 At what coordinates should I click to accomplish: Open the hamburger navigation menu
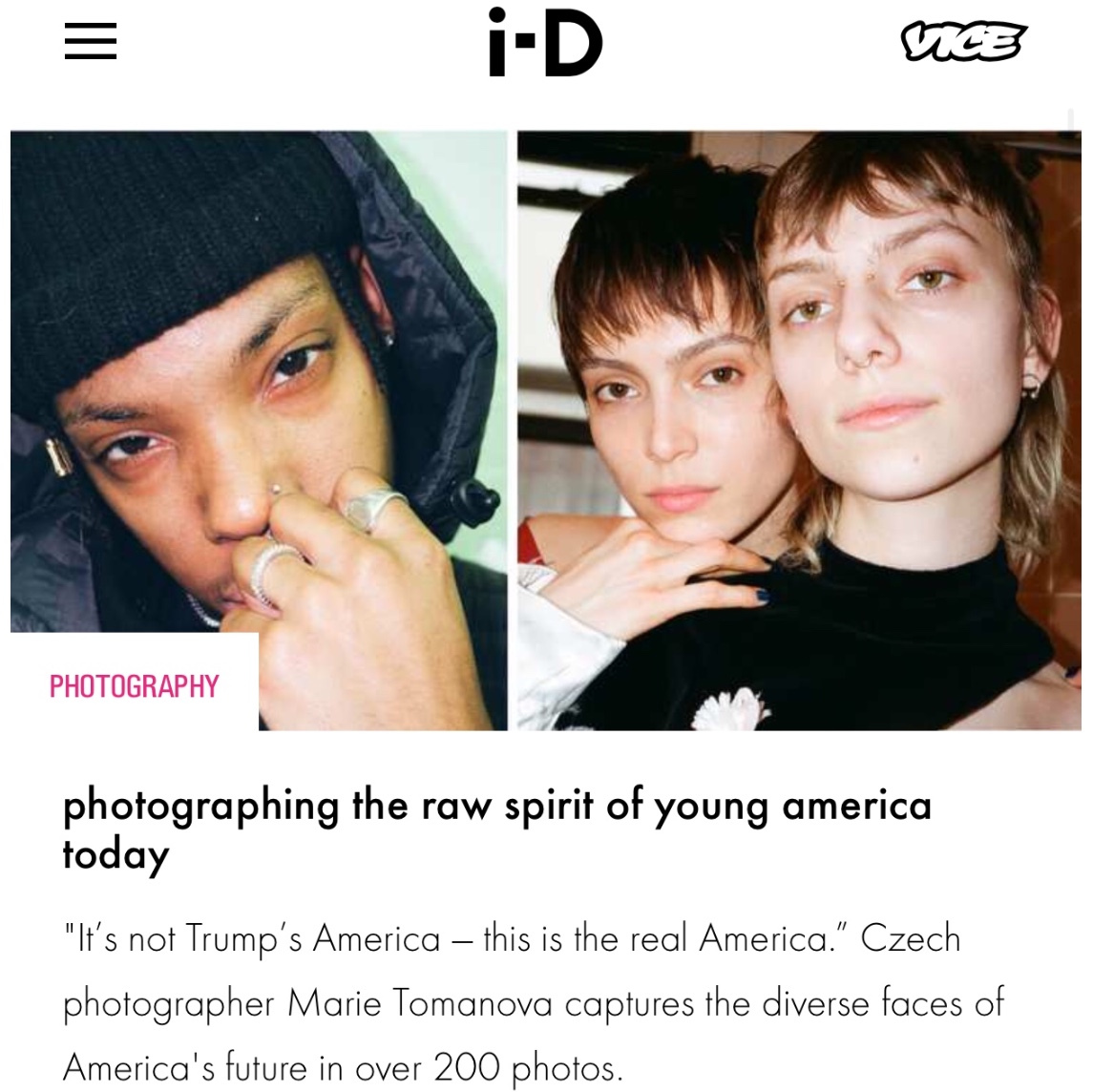[91, 42]
